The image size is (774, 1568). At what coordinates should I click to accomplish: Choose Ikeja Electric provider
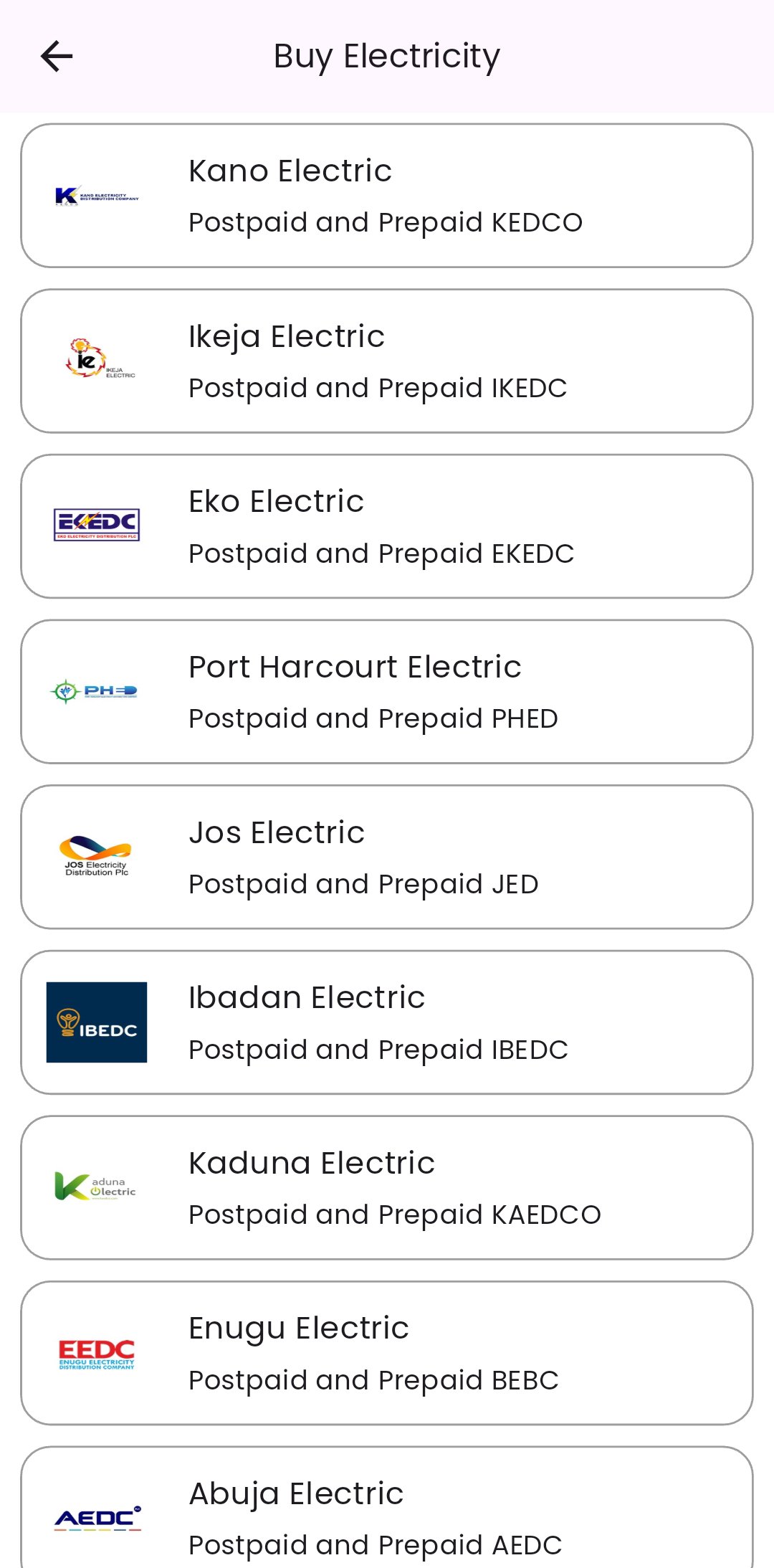point(387,361)
